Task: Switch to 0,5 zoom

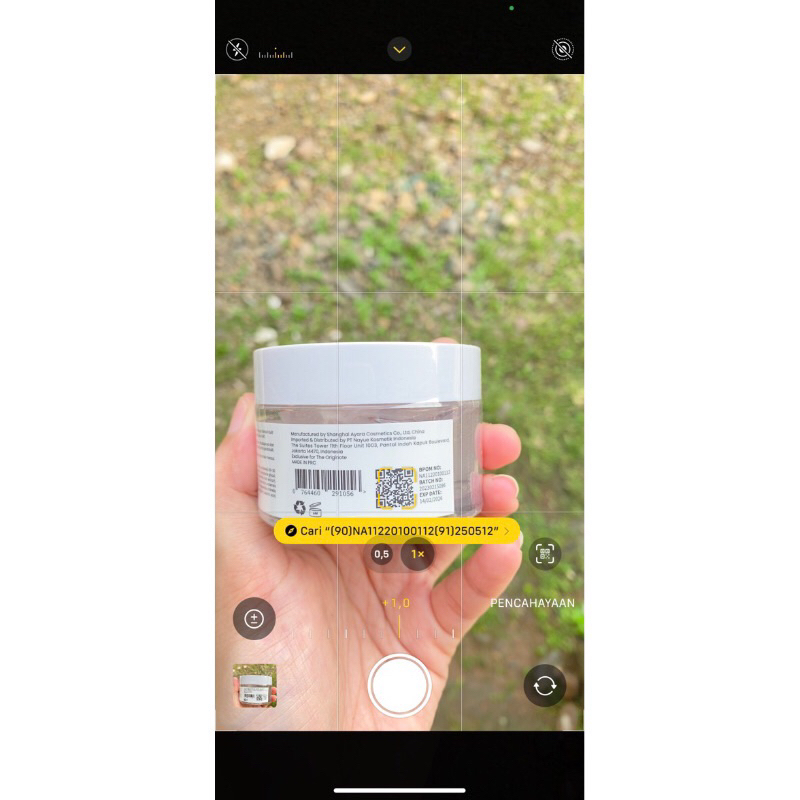Action: pos(381,553)
